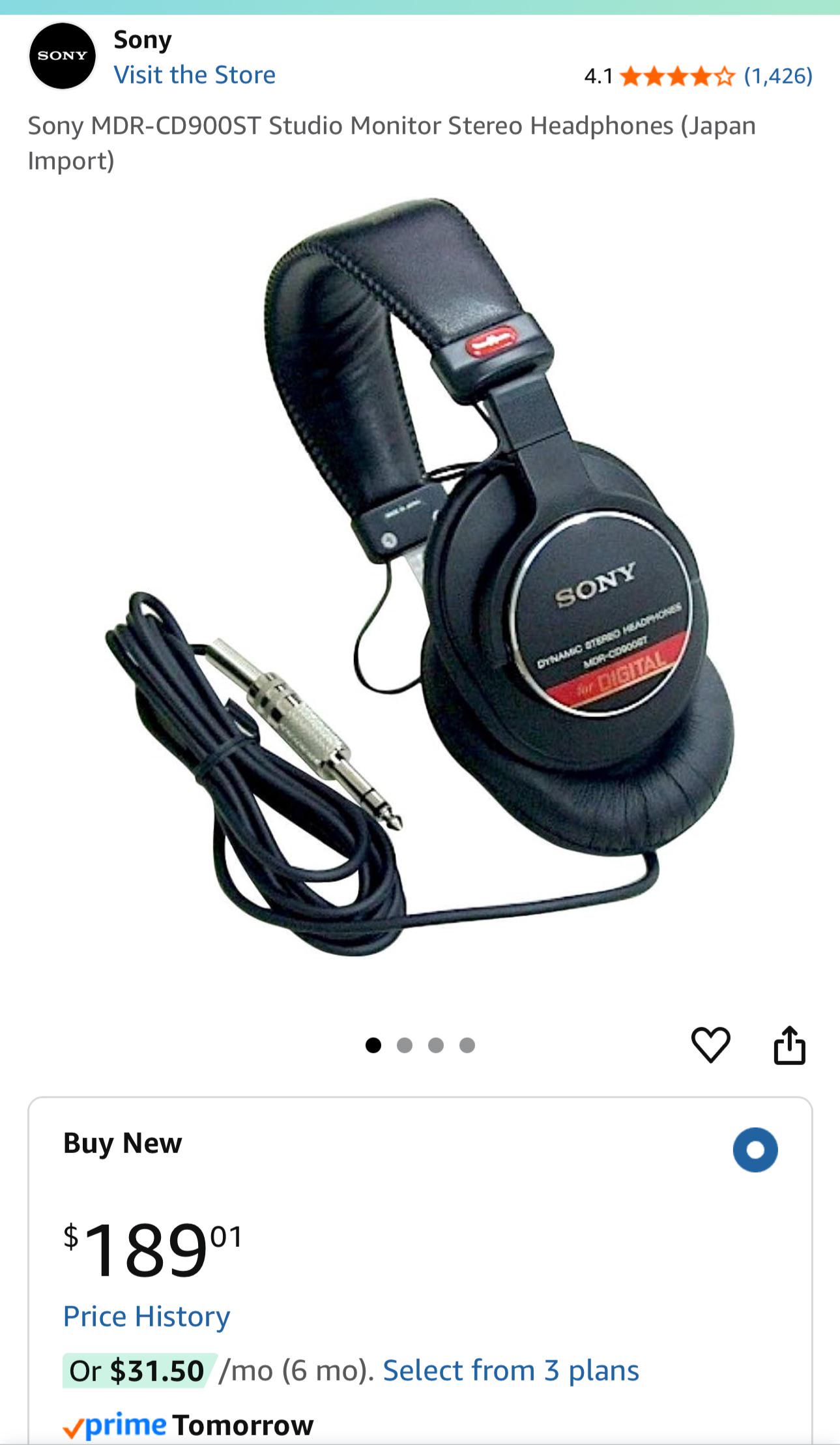This screenshot has height=1445, width=840.
Task: Open the 1,426 reviews link
Action: tap(777, 76)
